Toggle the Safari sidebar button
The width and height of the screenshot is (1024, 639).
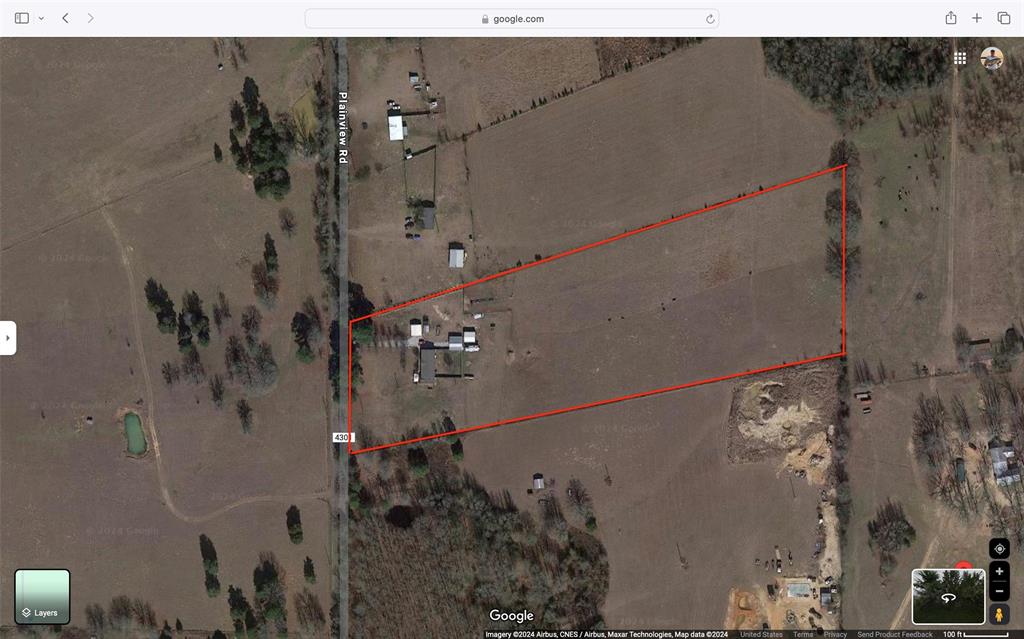pyautogui.click(x=22, y=18)
